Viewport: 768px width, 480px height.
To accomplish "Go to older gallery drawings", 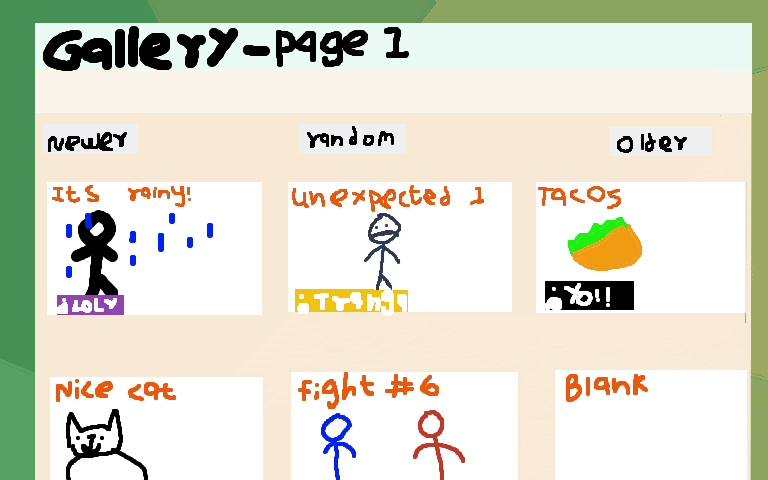I will tap(659, 142).
